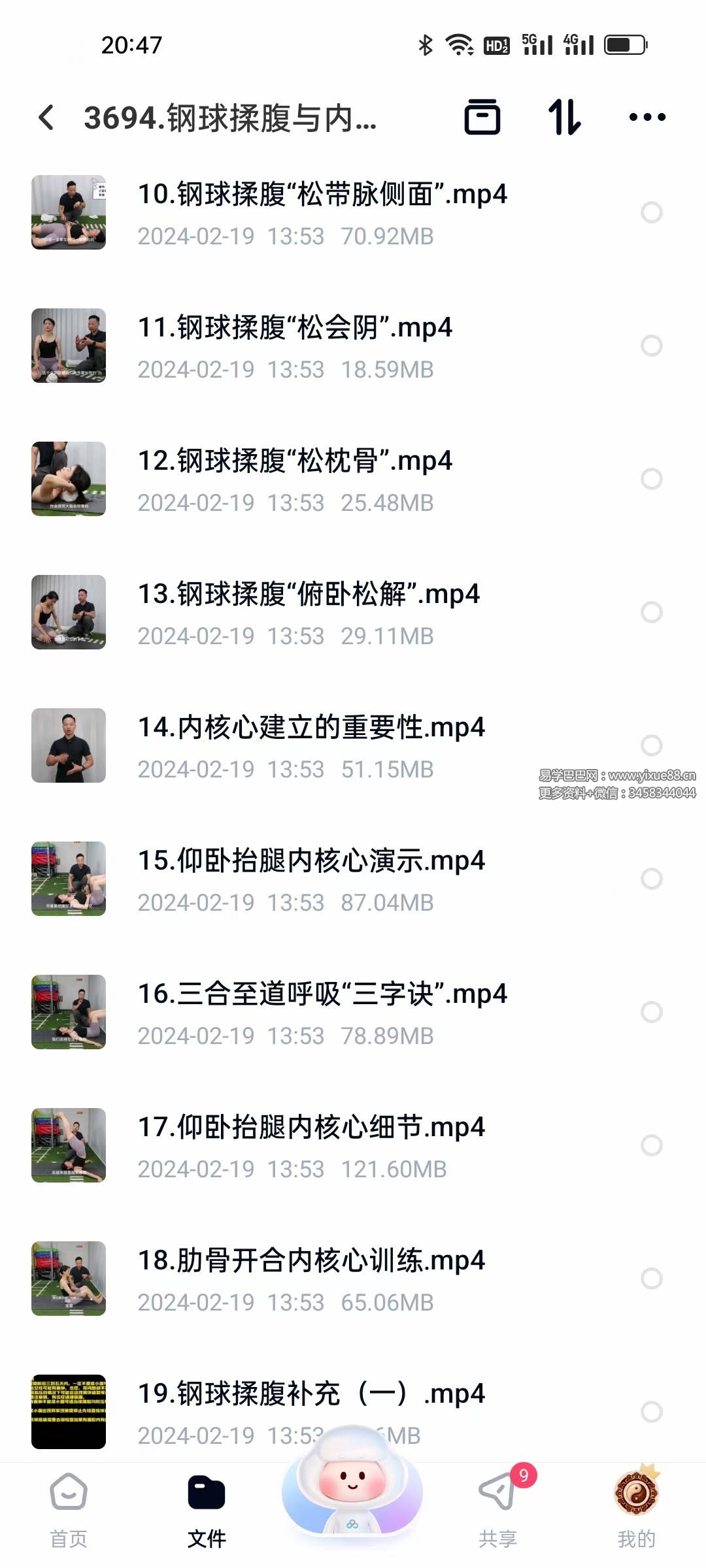Viewport: 706px width, 1568px height.
Task: Switch to the 首页 tab
Action: [69, 1509]
